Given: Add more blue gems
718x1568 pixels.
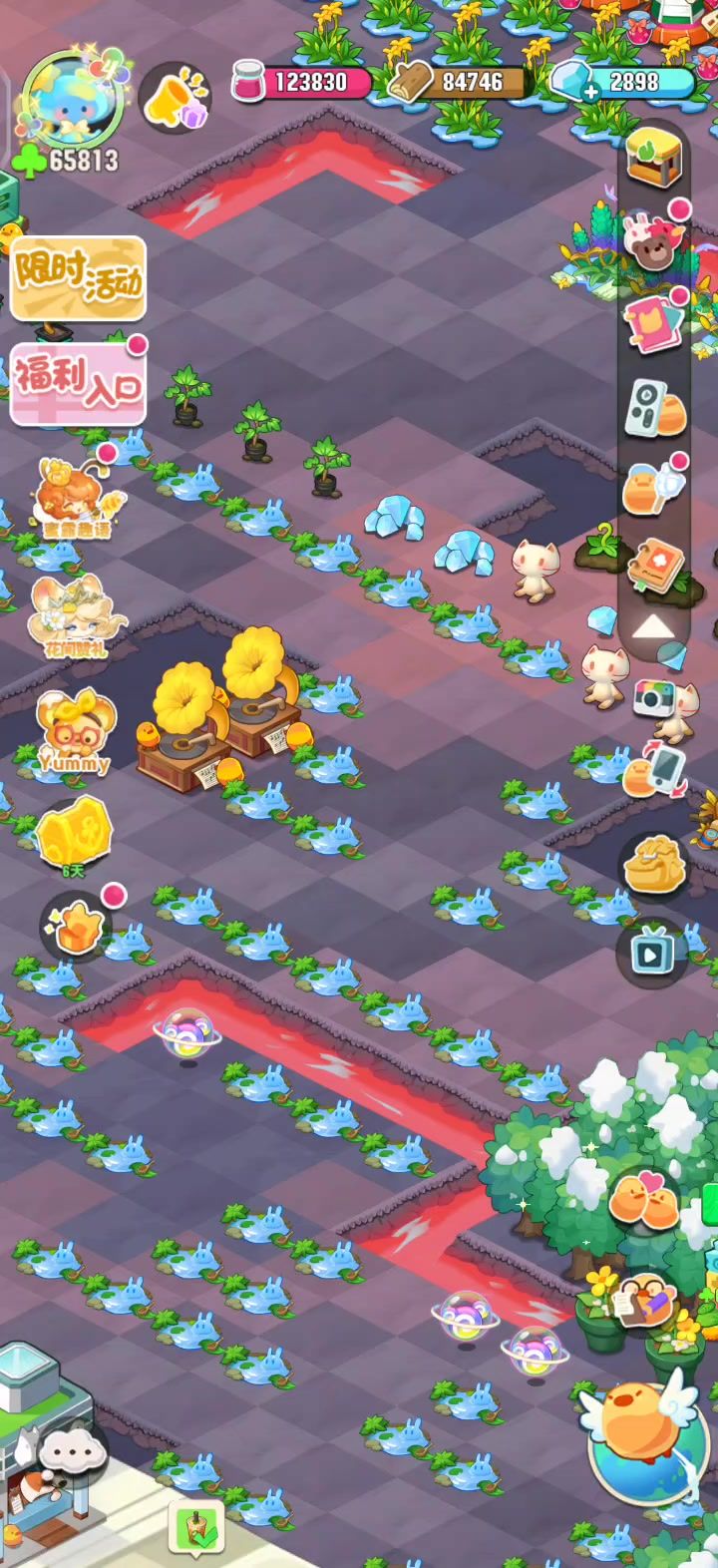Looking at the screenshot, I should [590, 91].
